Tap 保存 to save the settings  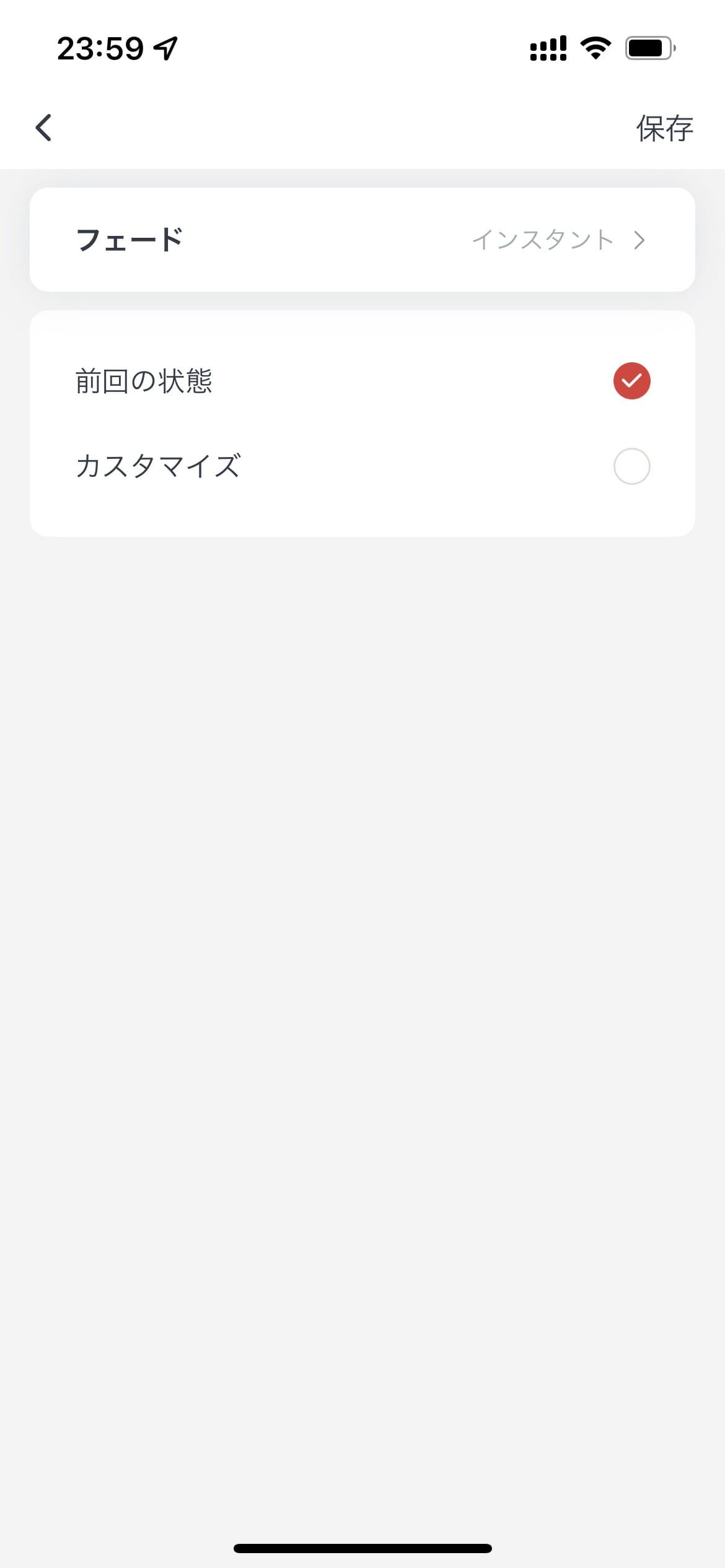665,128
